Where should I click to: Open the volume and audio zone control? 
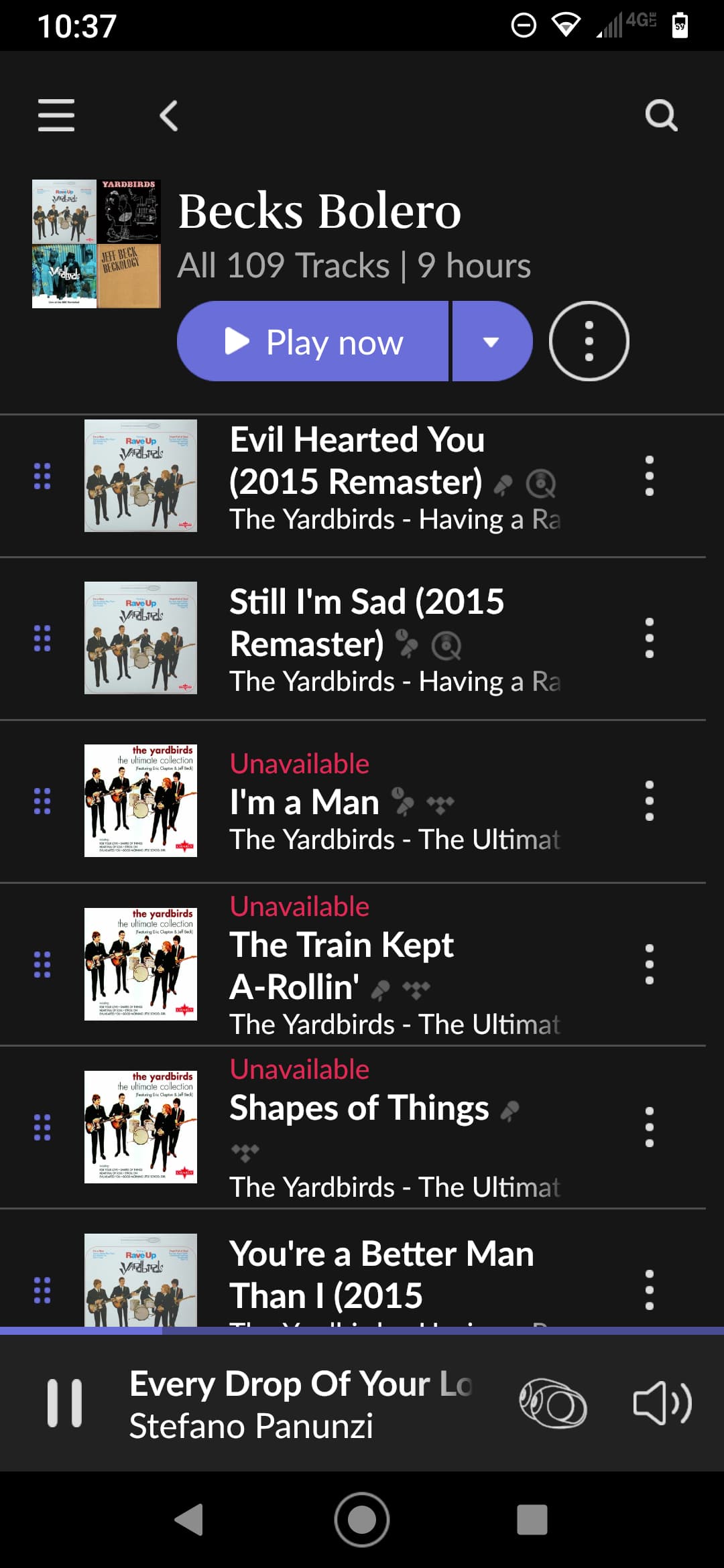click(662, 1403)
